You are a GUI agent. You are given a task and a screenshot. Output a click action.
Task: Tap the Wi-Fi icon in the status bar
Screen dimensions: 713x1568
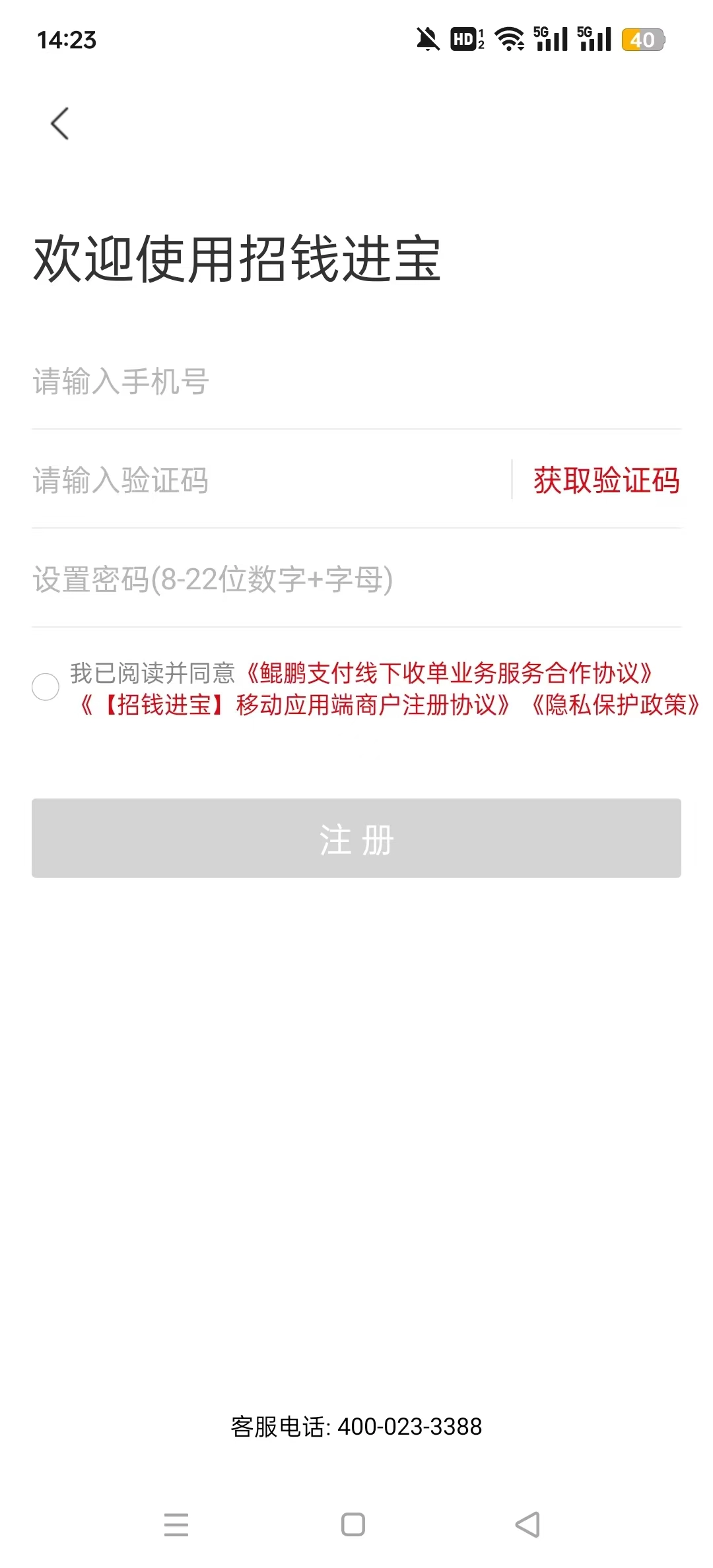click(x=508, y=40)
